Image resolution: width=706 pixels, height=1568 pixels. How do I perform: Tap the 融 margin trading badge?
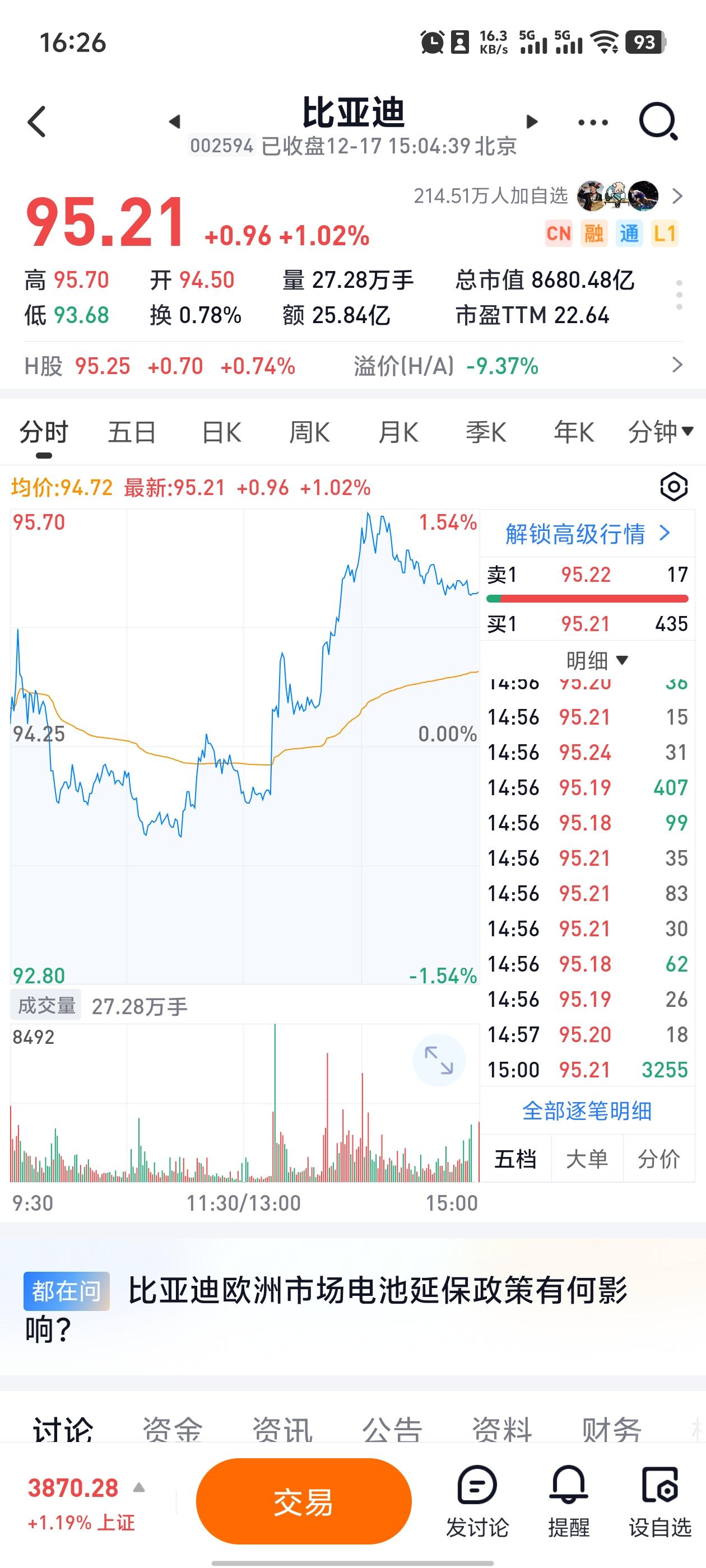point(594,234)
